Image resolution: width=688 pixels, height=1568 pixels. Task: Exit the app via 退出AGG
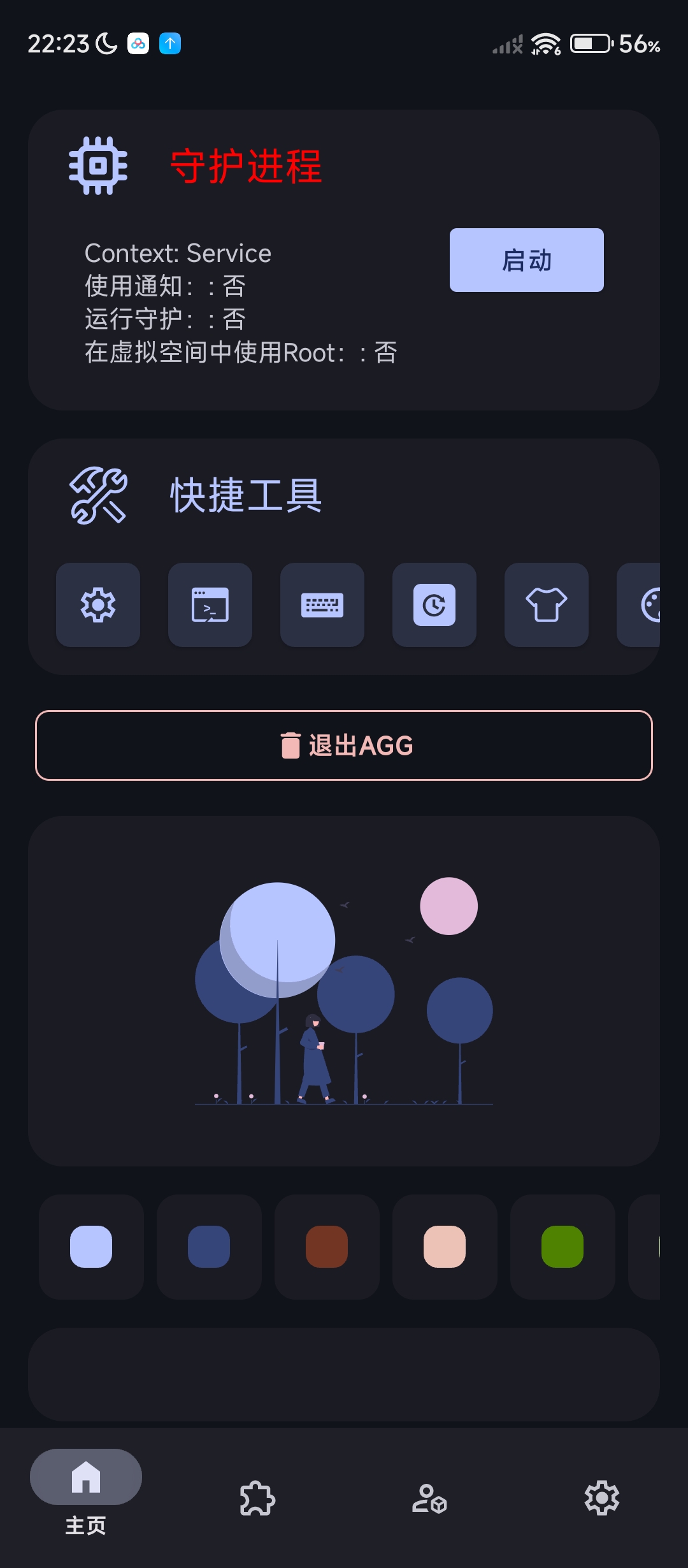pyautogui.click(x=344, y=745)
